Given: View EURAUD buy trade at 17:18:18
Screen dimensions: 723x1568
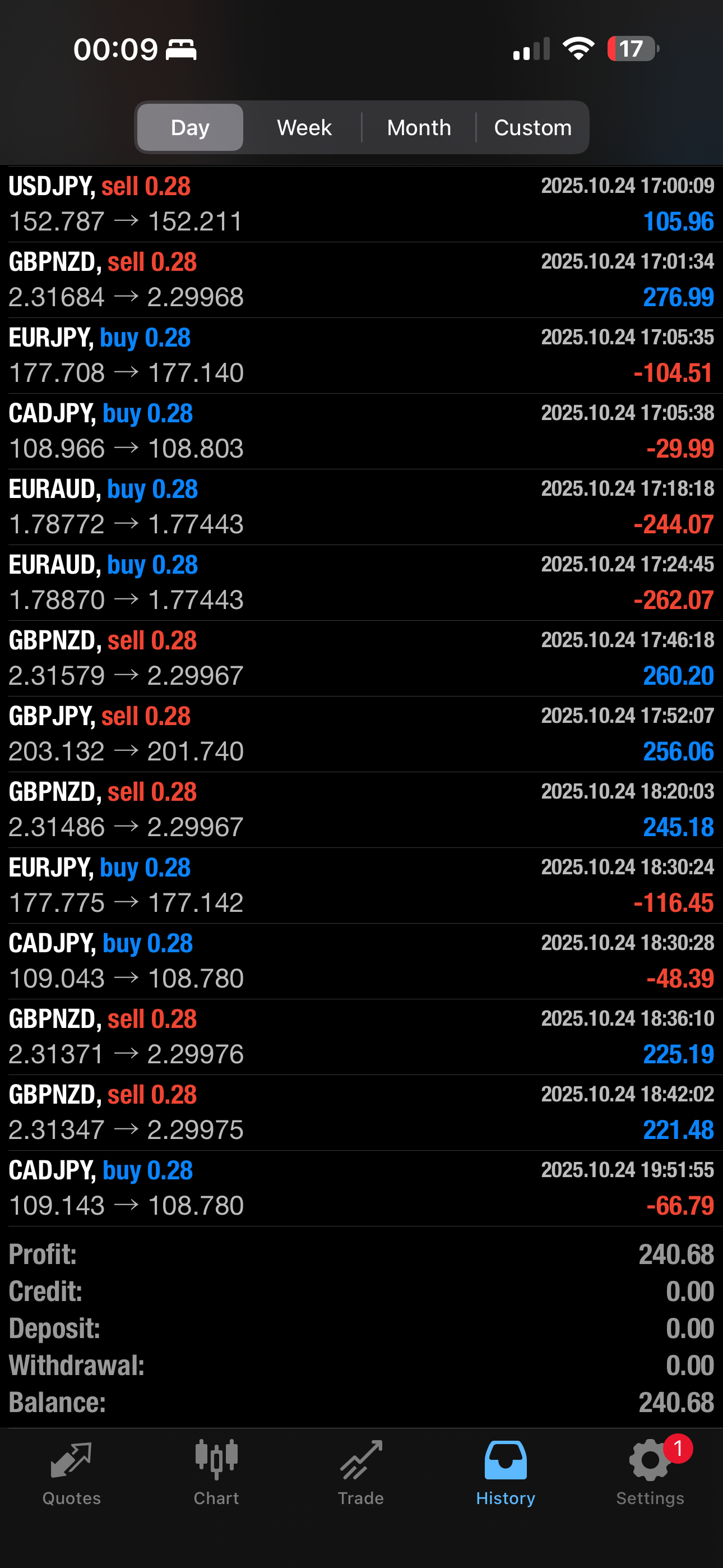Looking at the screenshot, I should tap(361, 506).
